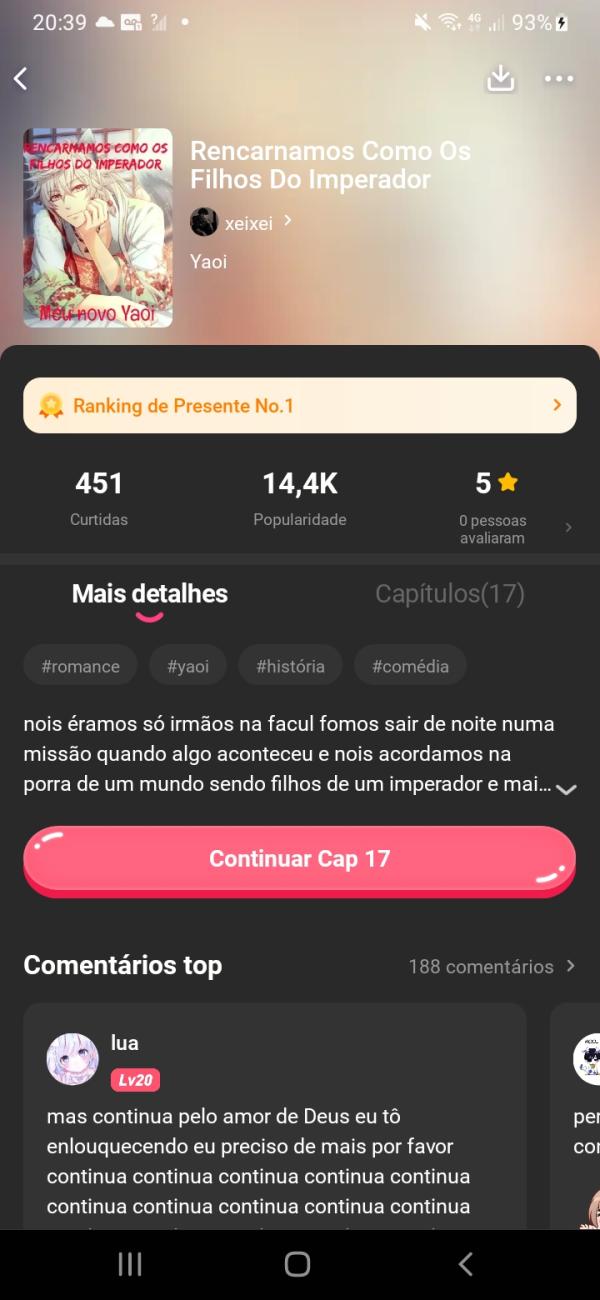
Task: Tap Continuar Cap 17 button
Action: click(300, 859)
